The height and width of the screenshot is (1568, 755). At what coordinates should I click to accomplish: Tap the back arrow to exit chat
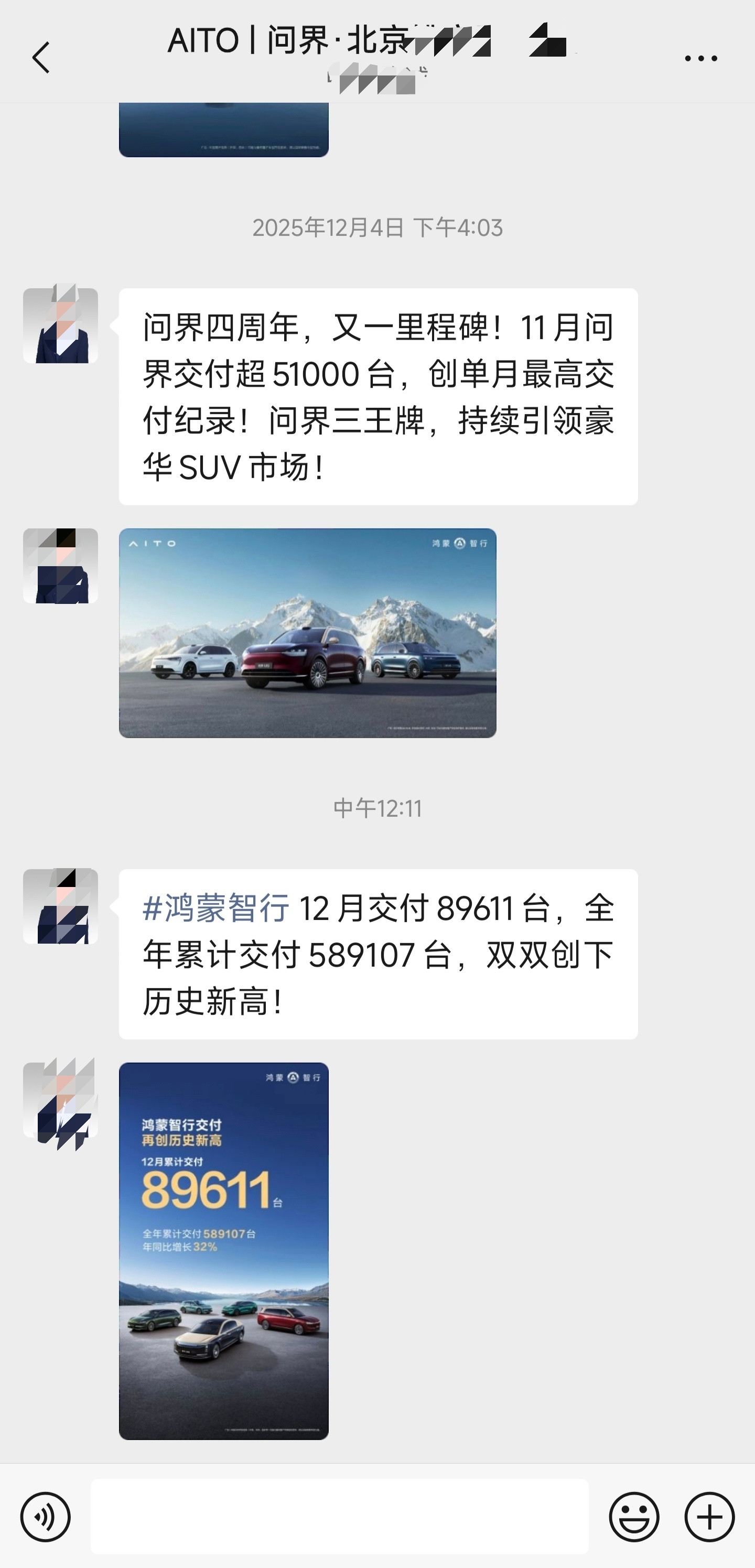tap(40, 58)
